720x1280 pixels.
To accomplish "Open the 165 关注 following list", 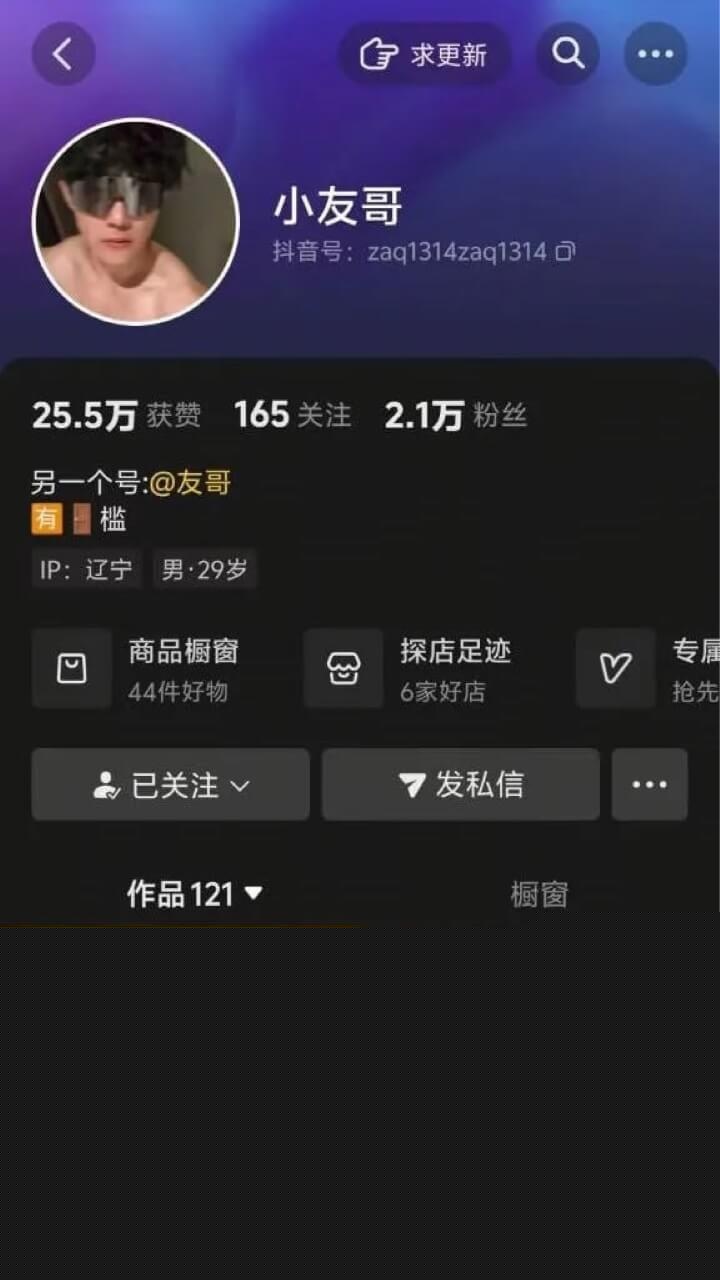I will (x=291, y=413).
